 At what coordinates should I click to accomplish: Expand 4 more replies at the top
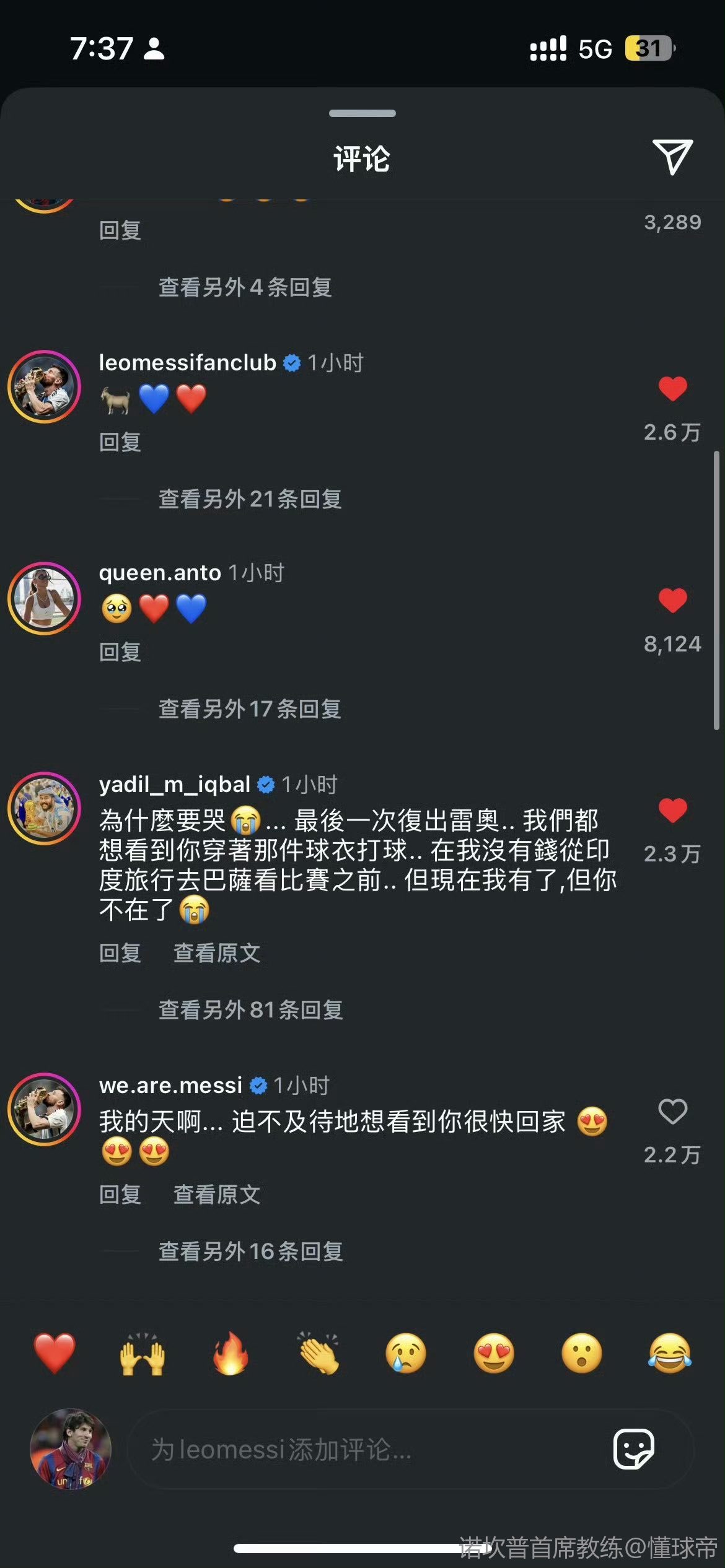[x=245, y=287]
